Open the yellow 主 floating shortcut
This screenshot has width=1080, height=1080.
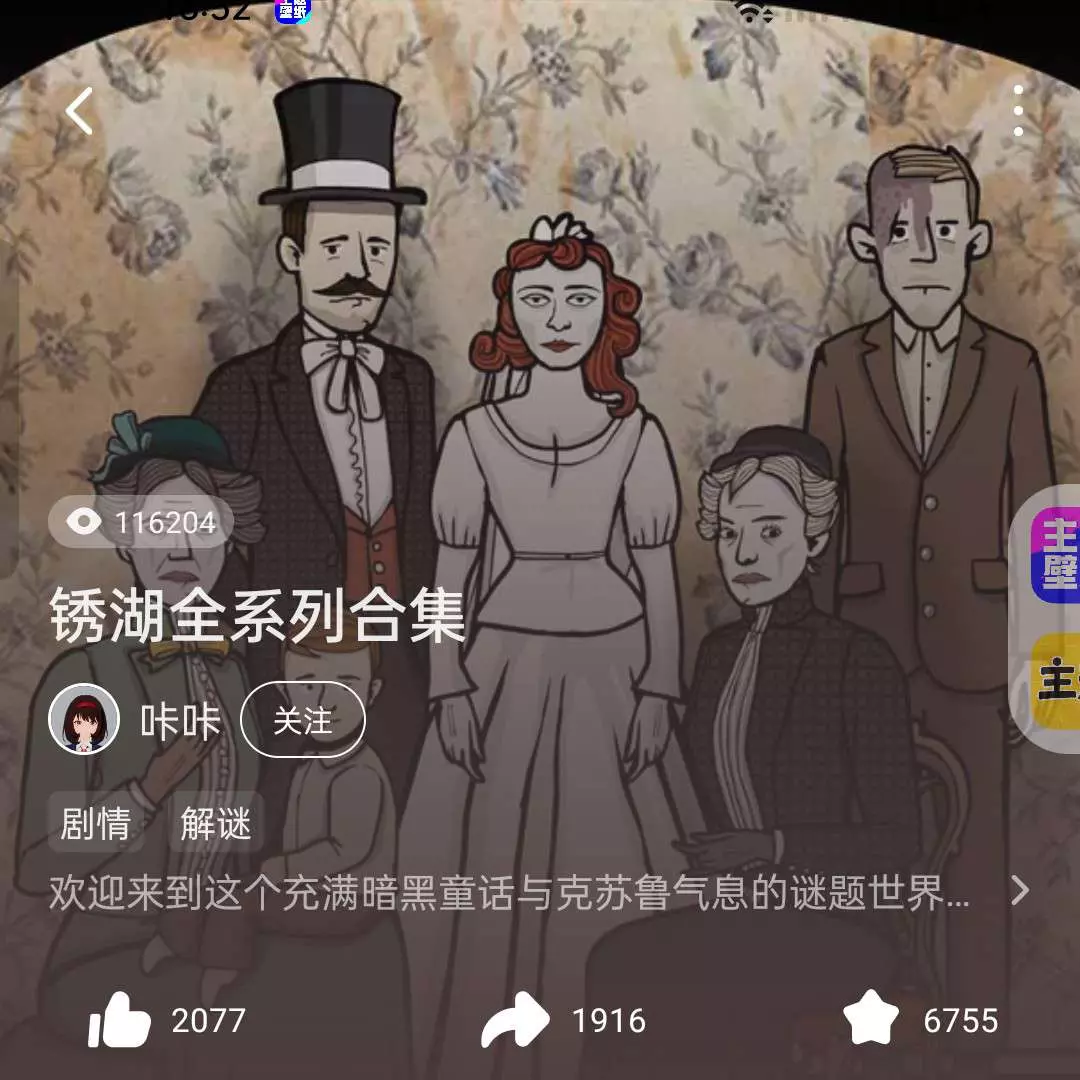click(1056, 682)
